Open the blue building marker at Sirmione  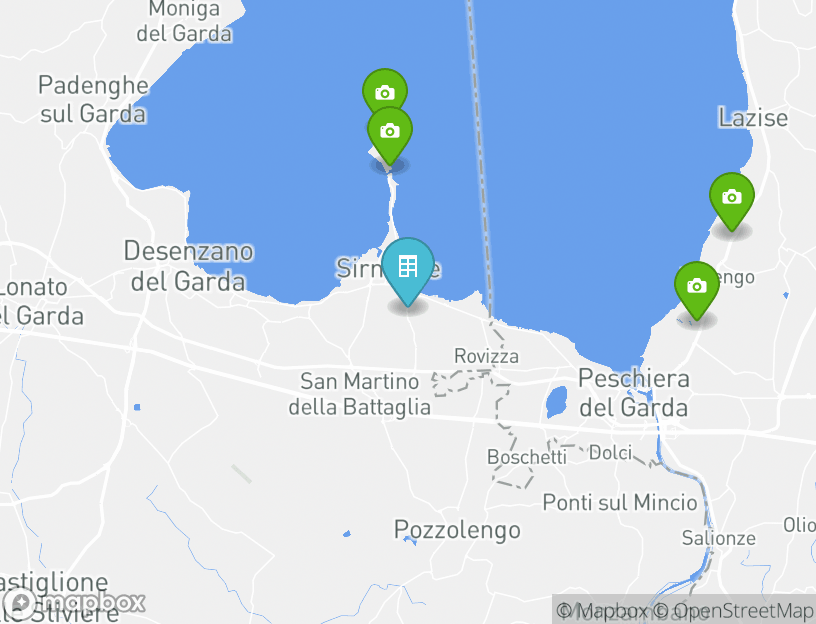[x=407, y=268]
